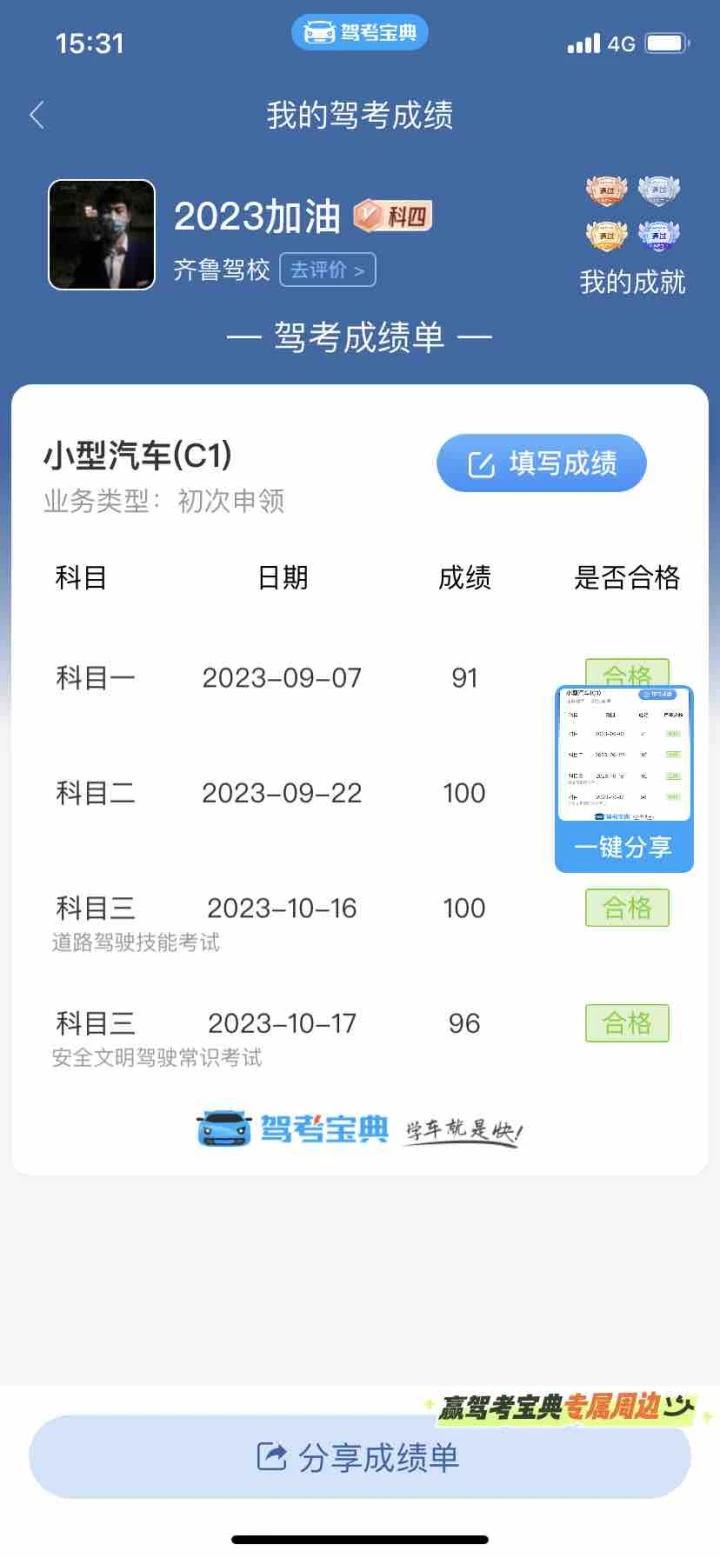Image resolution: width=720 pixels, height=1558 pixels.
Task: Tap 填写成绩 to enter scores
Action: pos(542,463)
